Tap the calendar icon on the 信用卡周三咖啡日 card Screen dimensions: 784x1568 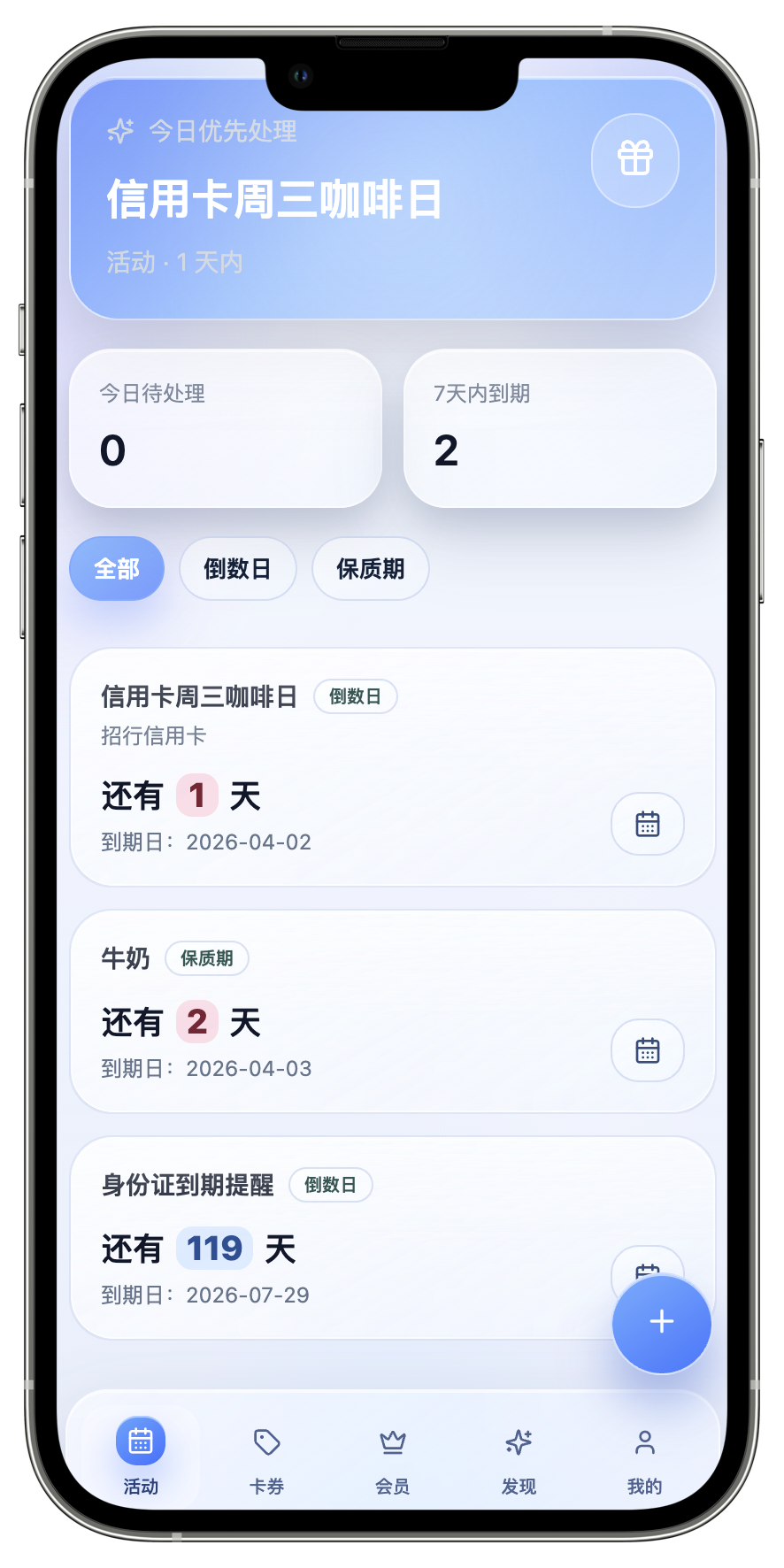(x=647, y=823)
